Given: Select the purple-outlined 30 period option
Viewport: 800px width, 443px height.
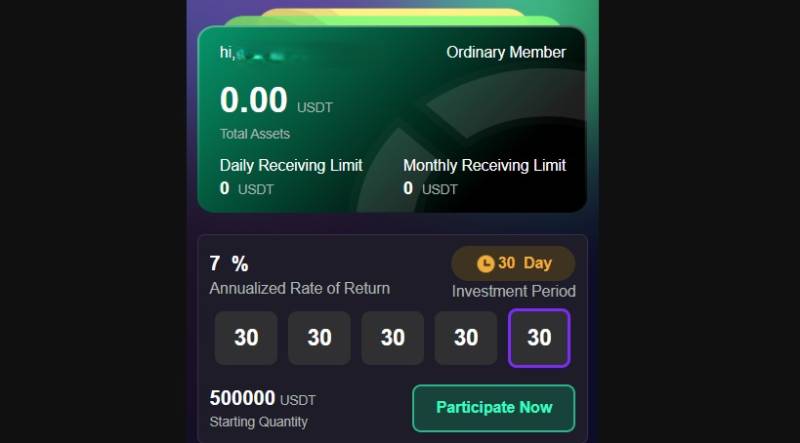Looking at the screenshot, I should pyautogui.click(x=539, y=338).
